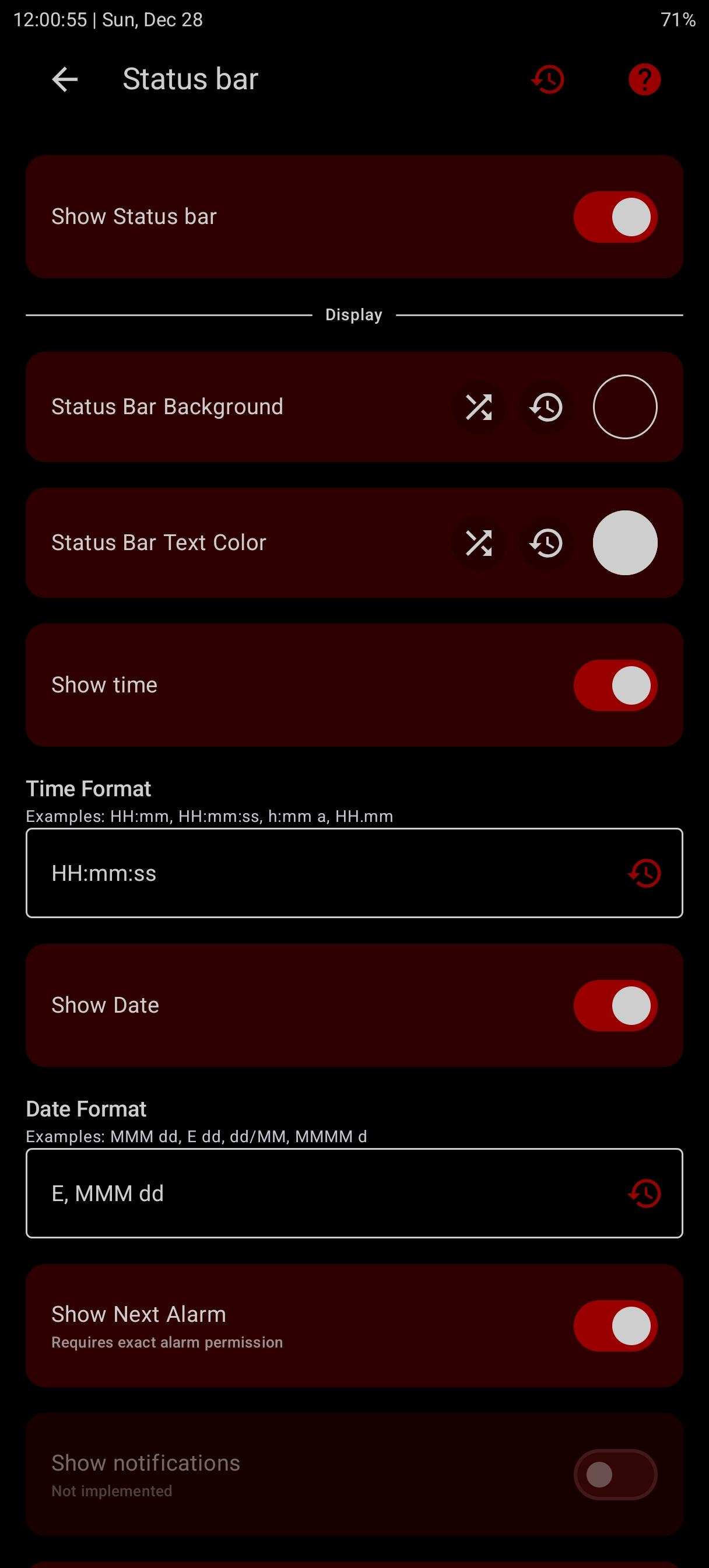The width and height of the screenshot is (709, 1568).
Task: Open the Status Bar Background color swatch
Action: [x=624, y=407]
